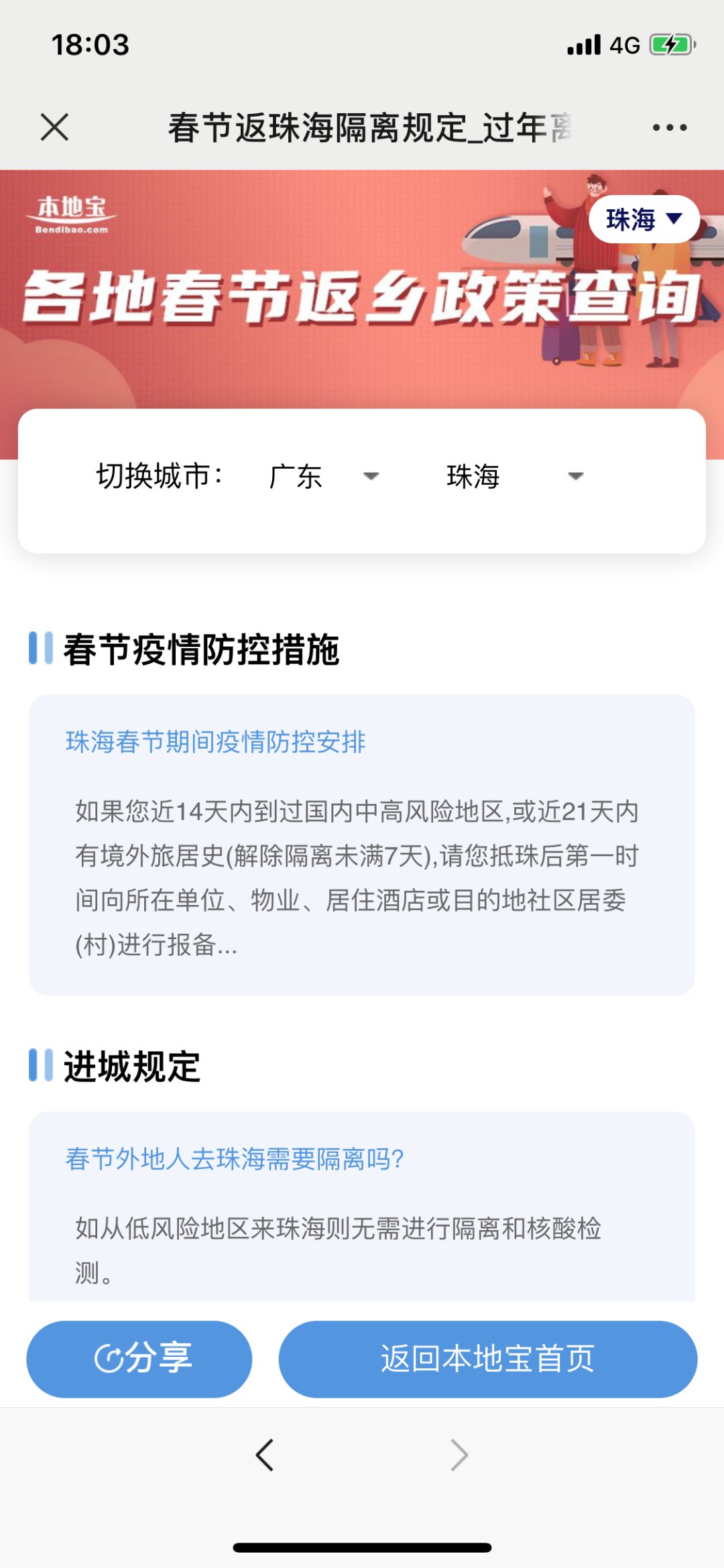Image resolution: width=724 pixels, height=1568 pixels.
Task: Expand the 广东 province dropdown
Action: coord(324,477)
